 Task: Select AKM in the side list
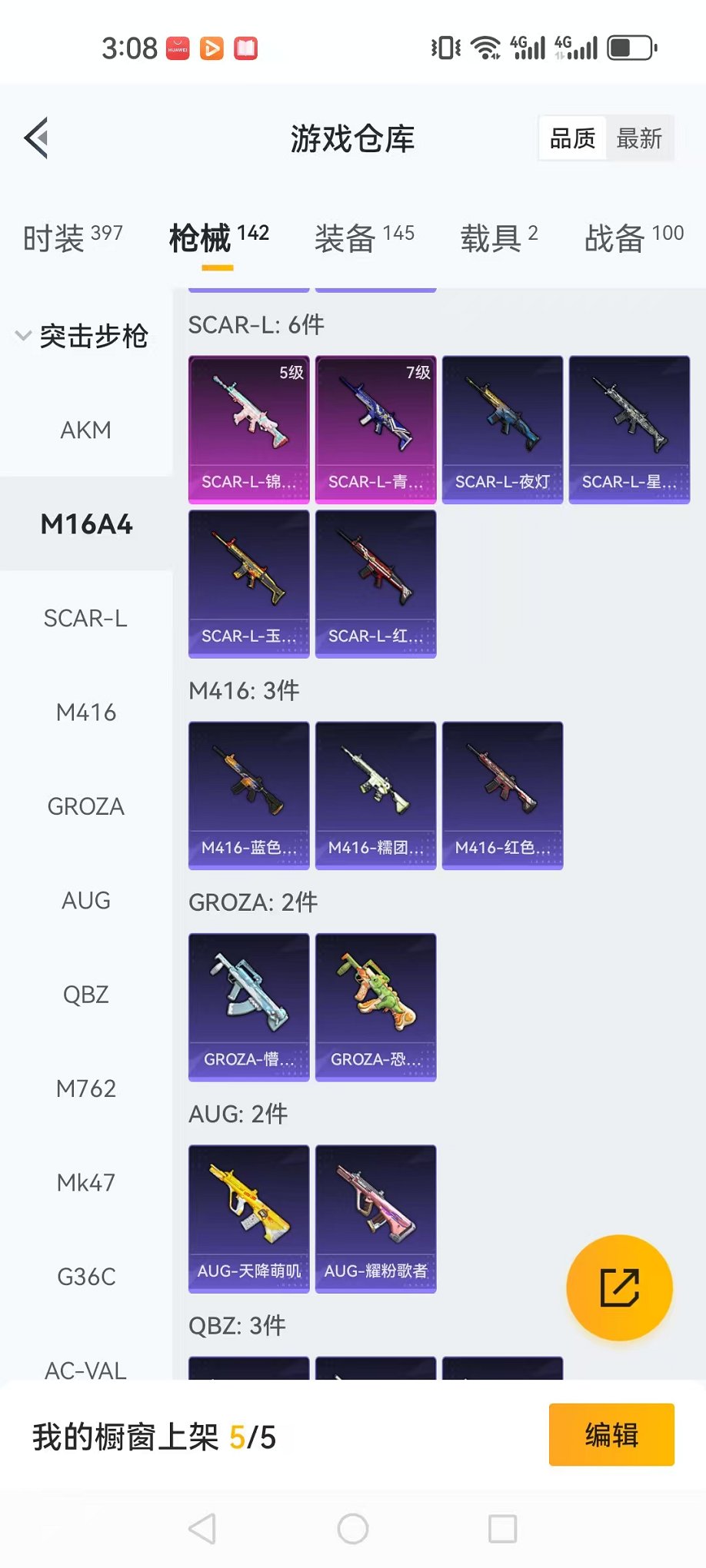pyautogui.click(x=86, y=430)
